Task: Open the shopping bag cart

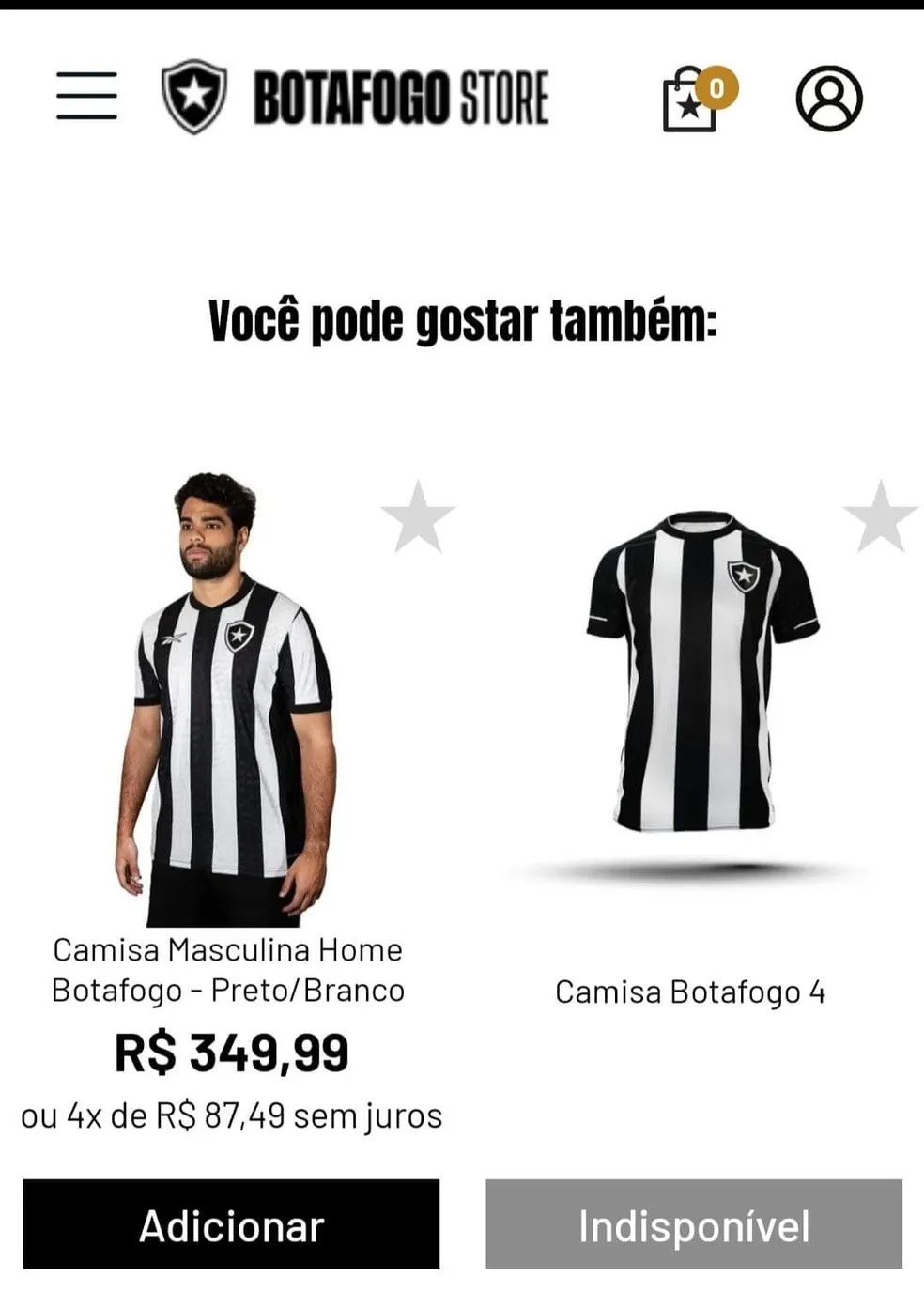Action: click(693, 100)
